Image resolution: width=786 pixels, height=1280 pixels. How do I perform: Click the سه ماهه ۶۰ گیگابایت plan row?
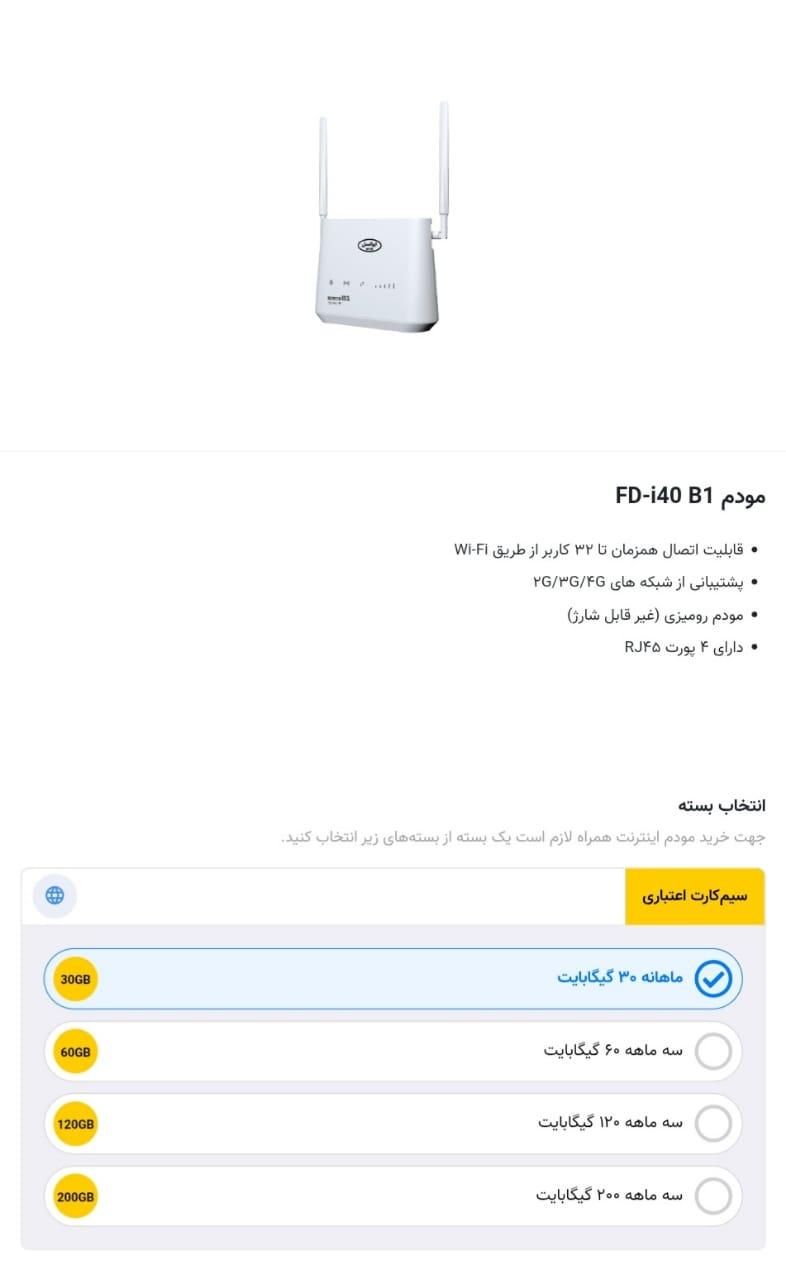(x=400, y=1051)
